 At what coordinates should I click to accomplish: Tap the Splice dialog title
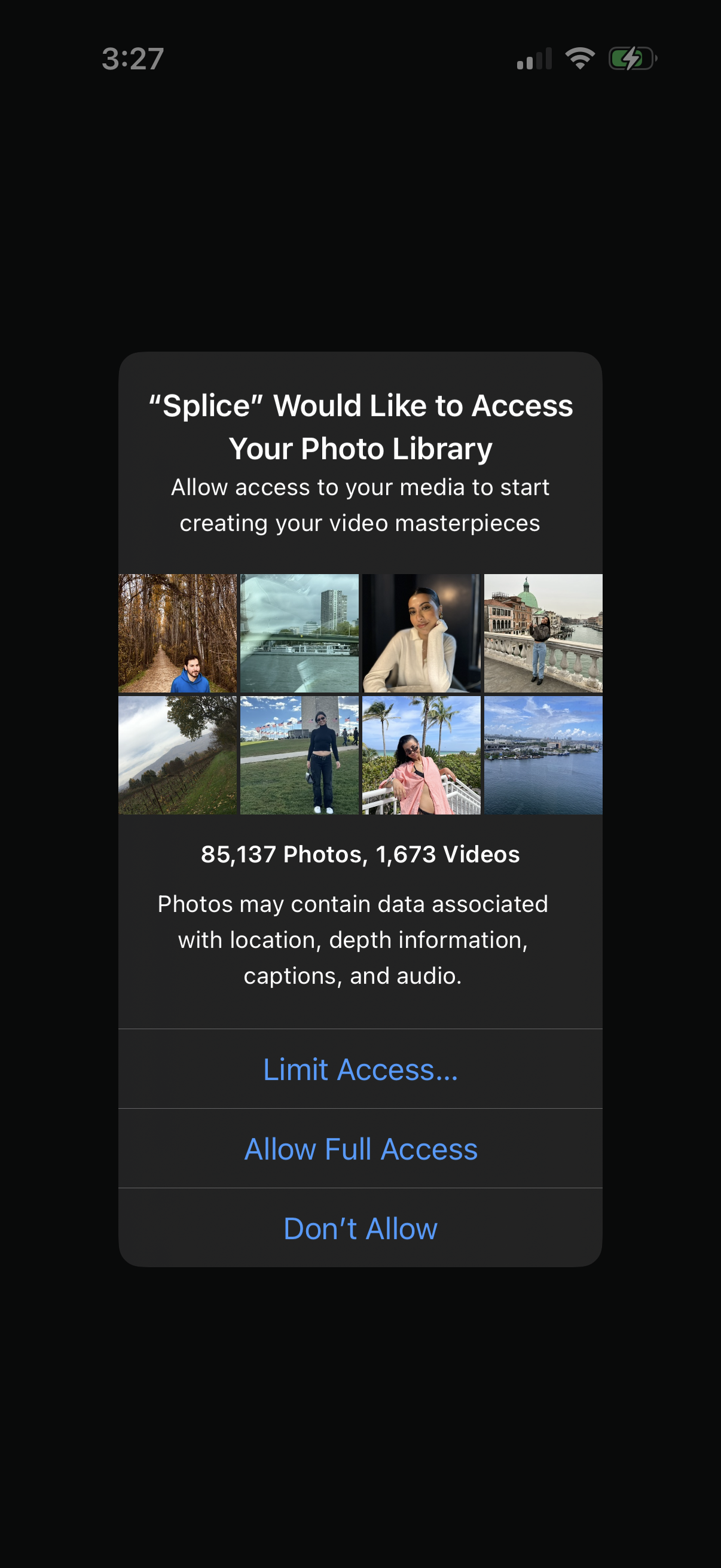(360, 426)
